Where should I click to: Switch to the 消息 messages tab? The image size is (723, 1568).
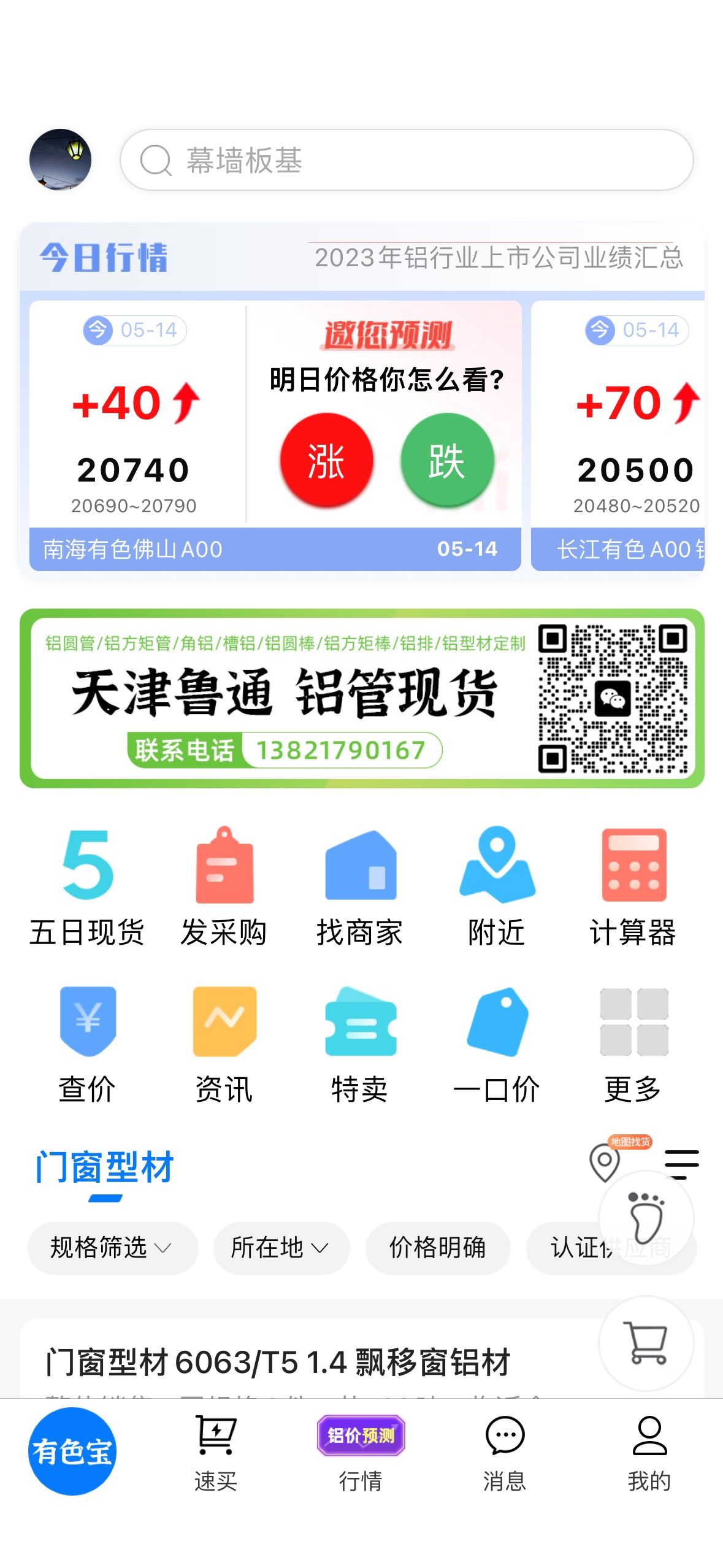click(x=505, y=1453)
